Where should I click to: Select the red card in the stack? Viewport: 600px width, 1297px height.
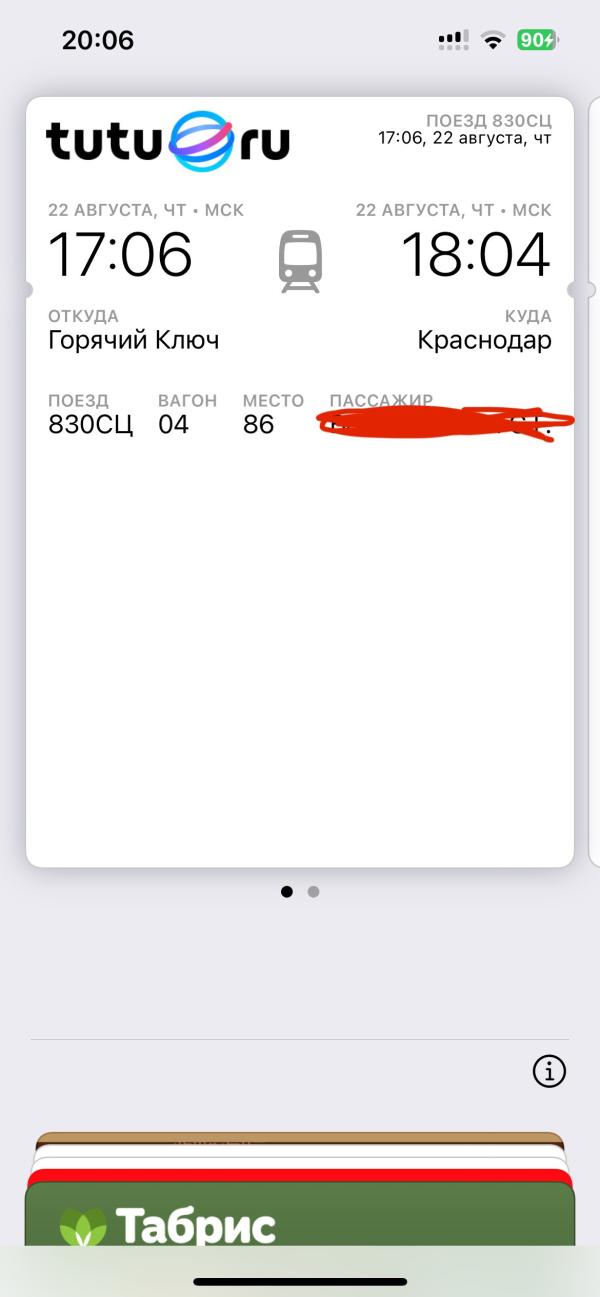tap(300, 1176)
